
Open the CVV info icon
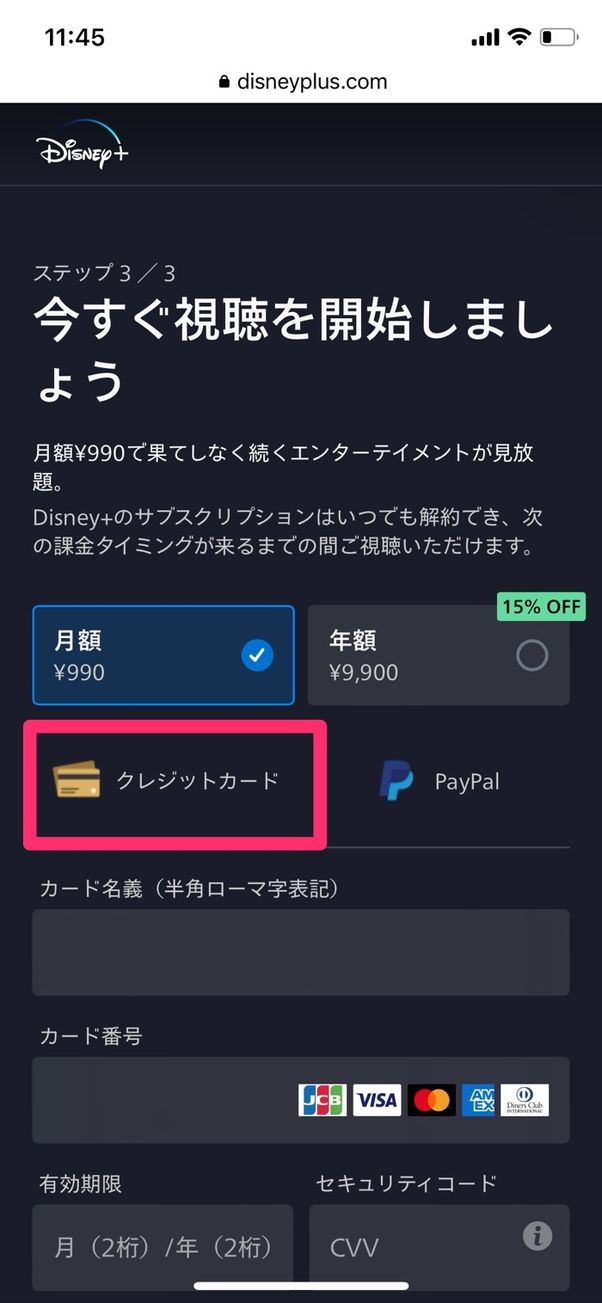[537, 1236]
